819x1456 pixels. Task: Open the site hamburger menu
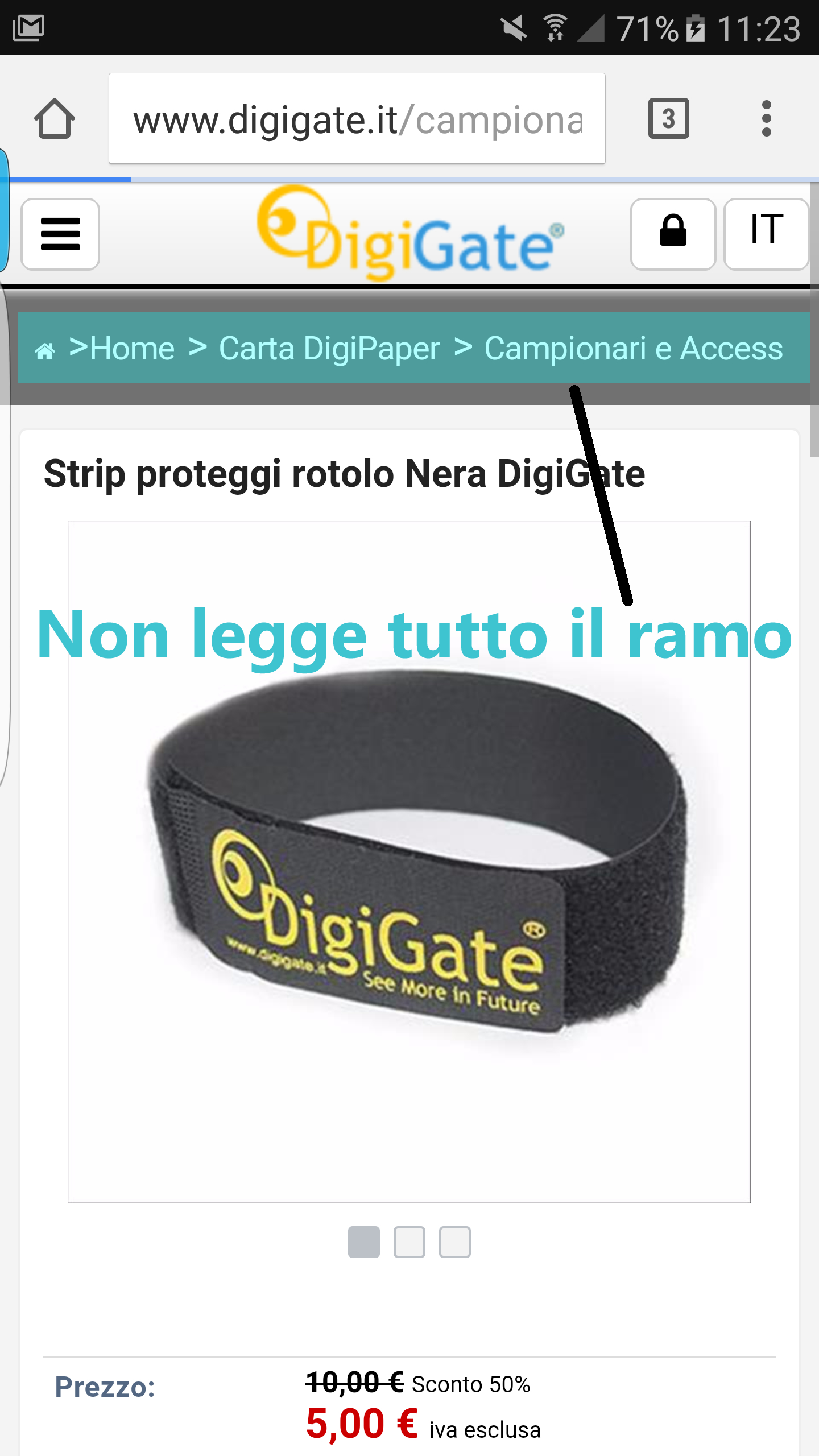coord(60,234)
